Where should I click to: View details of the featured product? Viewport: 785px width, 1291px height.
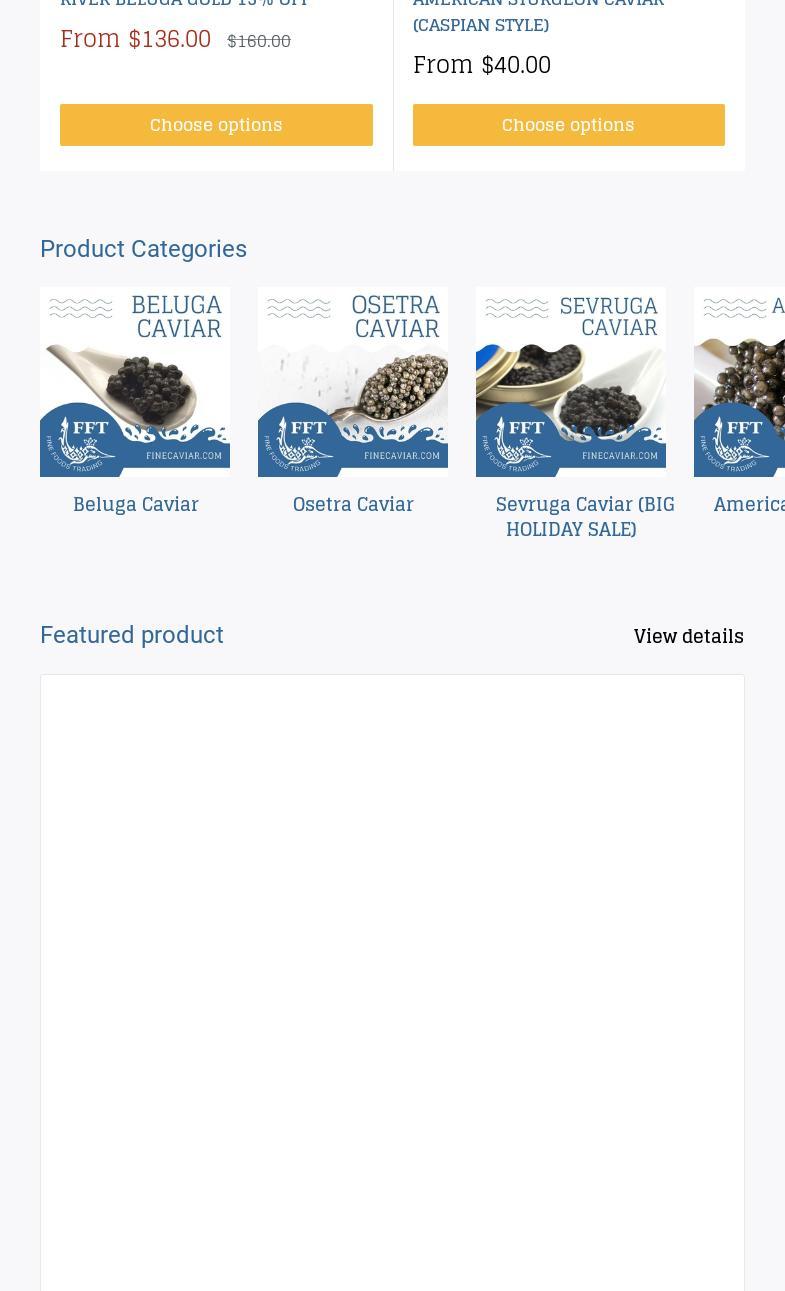[x=688, y=636]
